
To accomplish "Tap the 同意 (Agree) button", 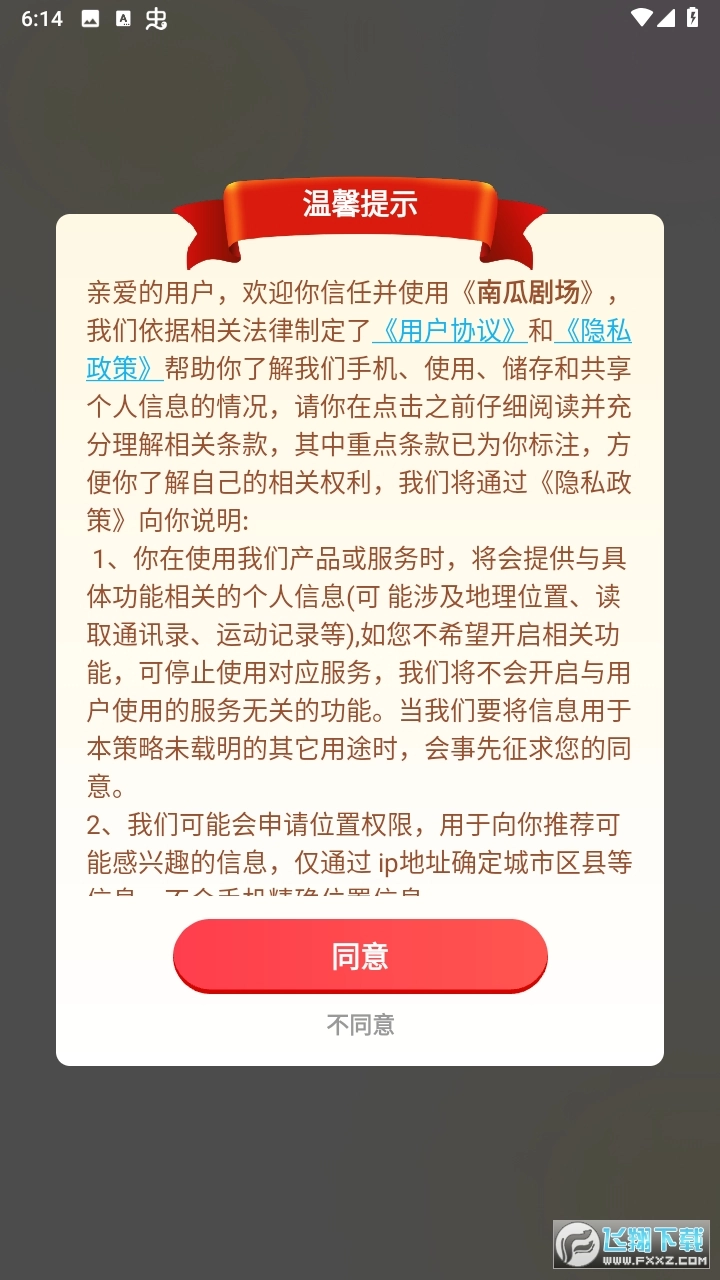I will pyautogui.click(x=360, y=955).
